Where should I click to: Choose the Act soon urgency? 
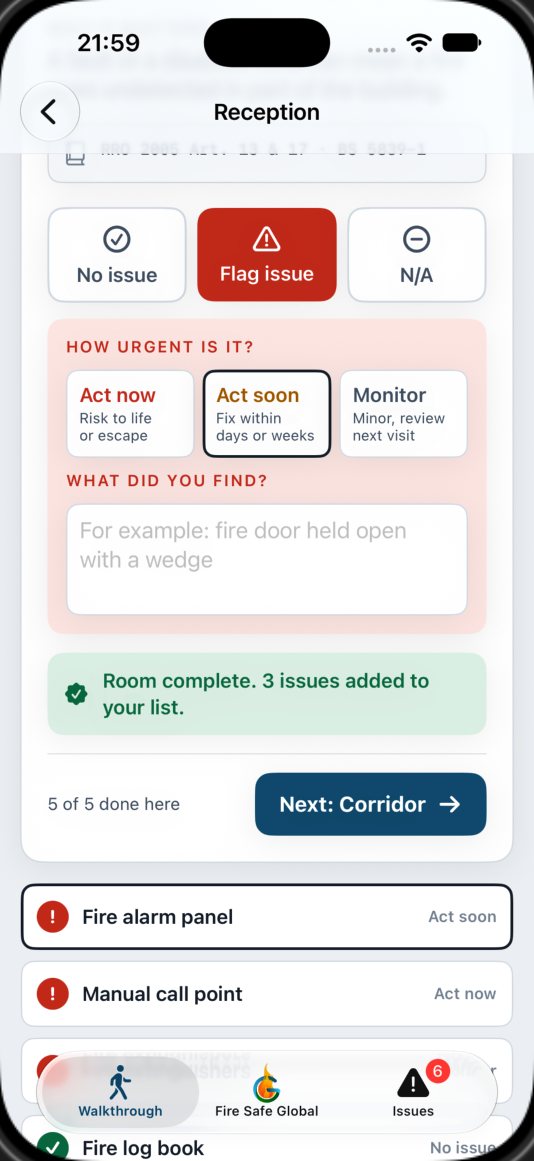click(x=267, y=414)
